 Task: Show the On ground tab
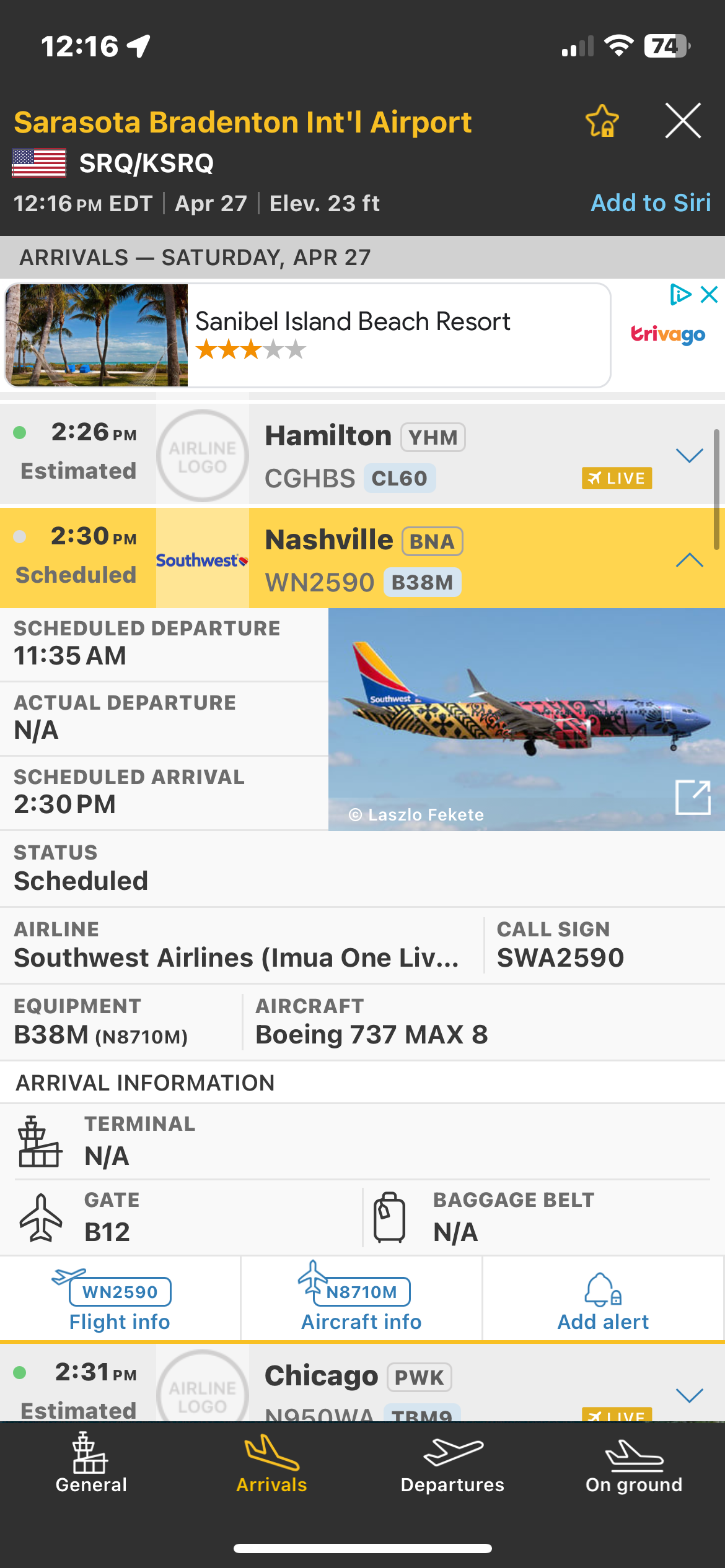click(633, 1465)
